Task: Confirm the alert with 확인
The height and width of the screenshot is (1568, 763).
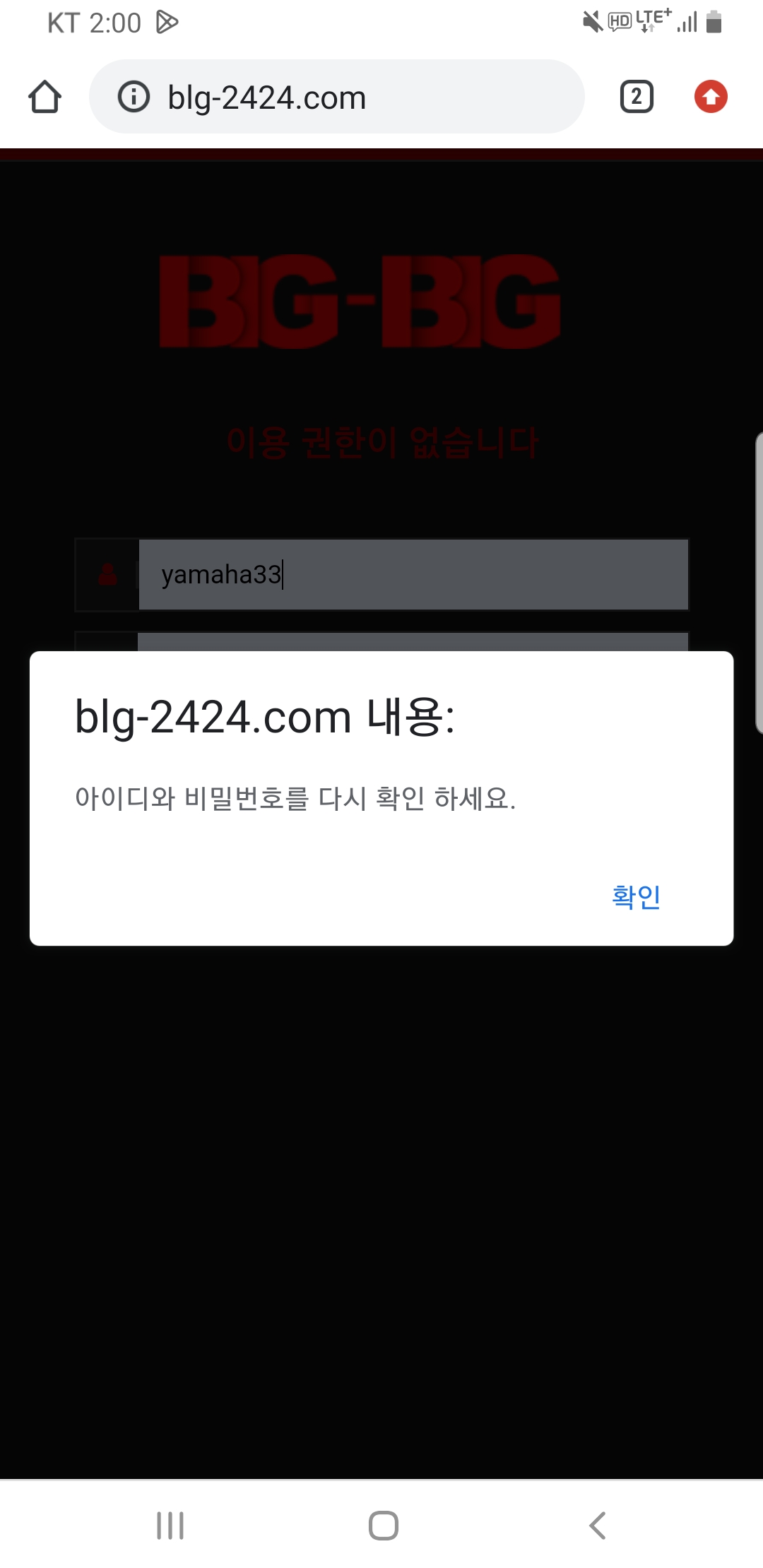Action: pos(636,897)
